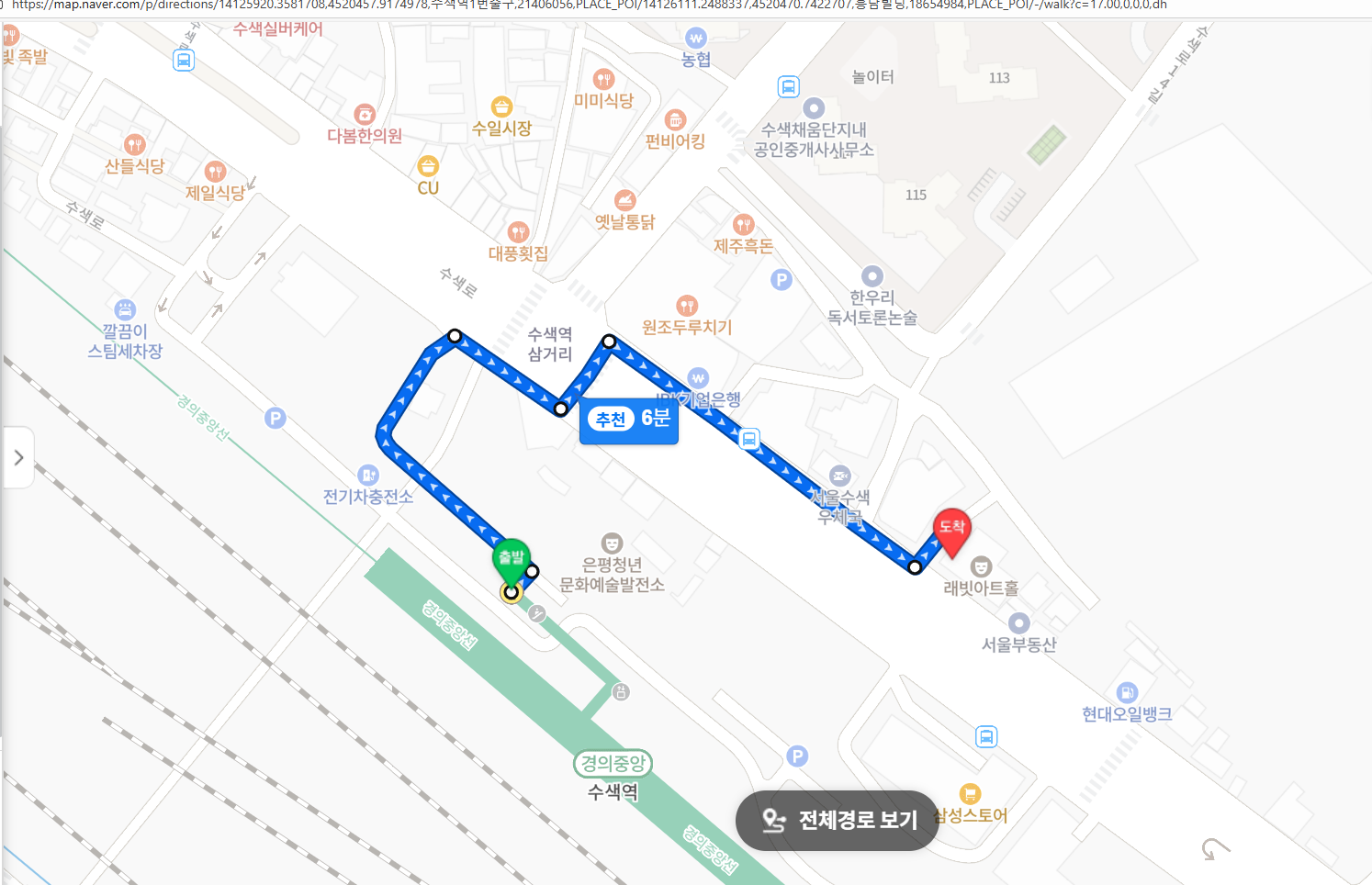
Task: Open the 전기차충전소 charging station marker
Action: coord(368,476)
